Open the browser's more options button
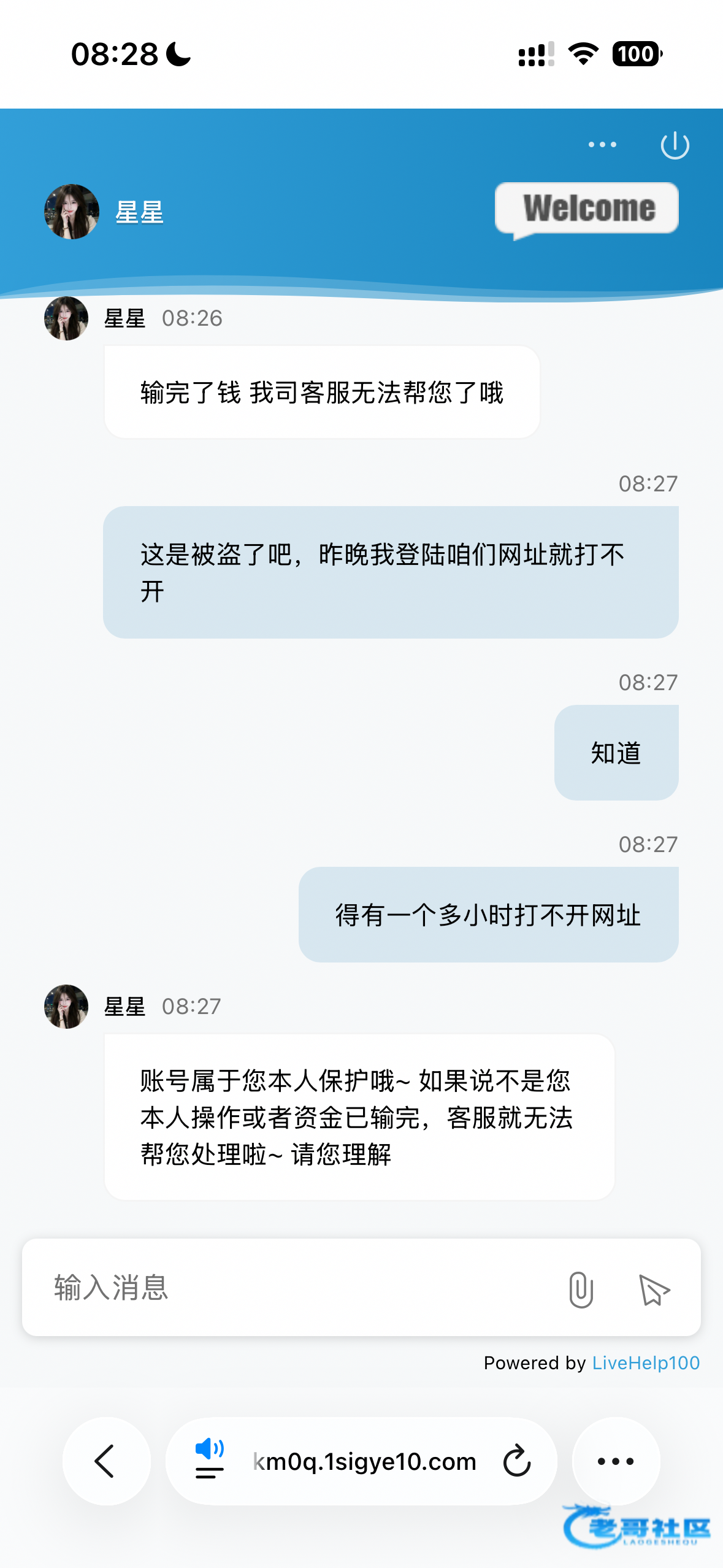This screenshot has height=1568, width=723. [616, 1461]
